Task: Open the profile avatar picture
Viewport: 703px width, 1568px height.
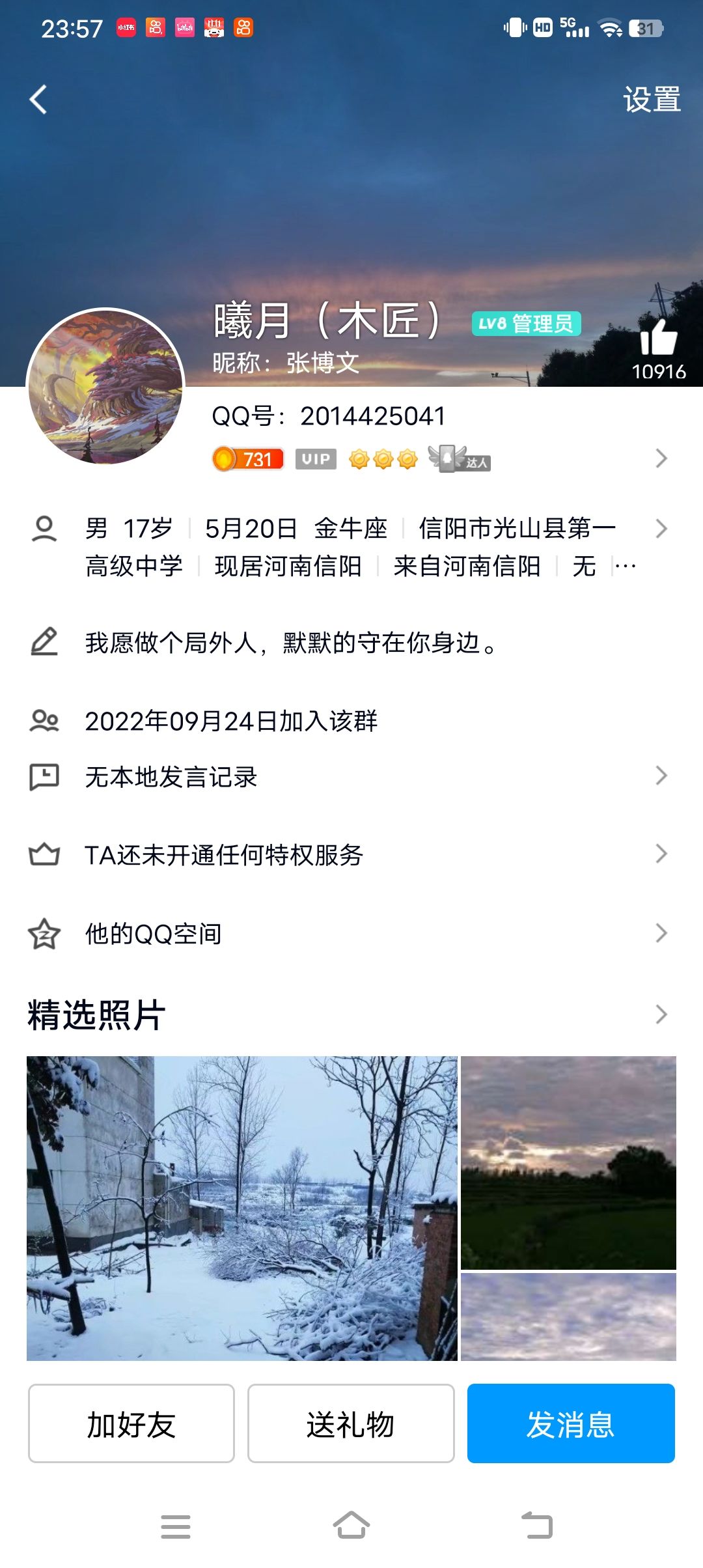Action: (x=105, y=387)
